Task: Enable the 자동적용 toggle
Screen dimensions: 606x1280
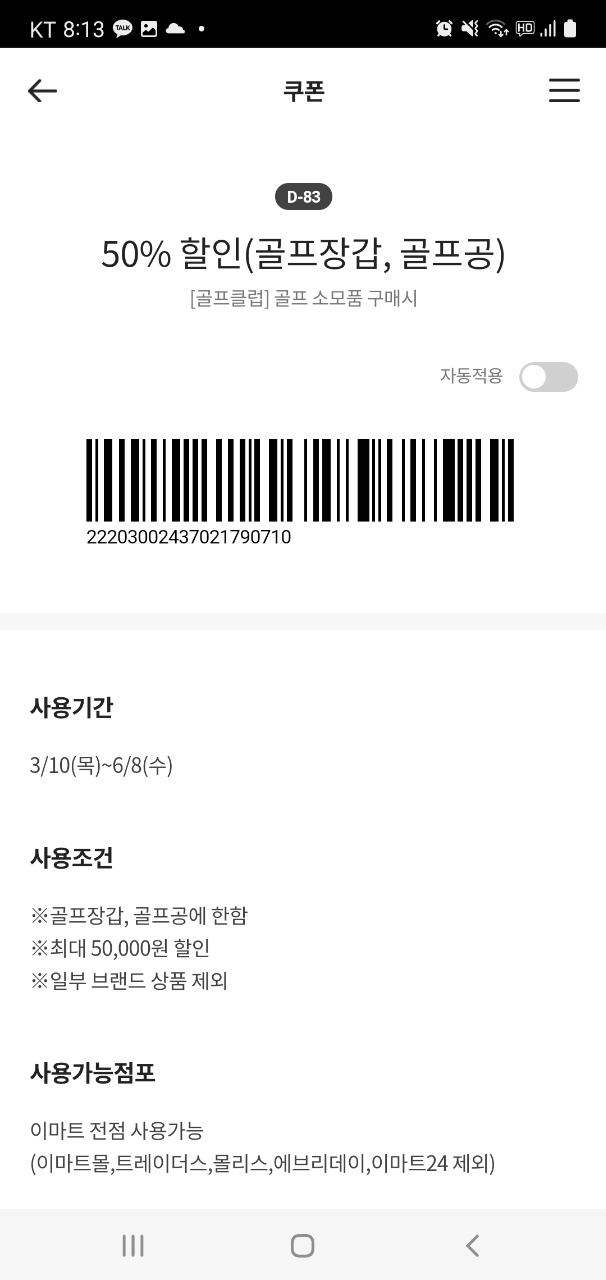Action: [x=548, y=377]
